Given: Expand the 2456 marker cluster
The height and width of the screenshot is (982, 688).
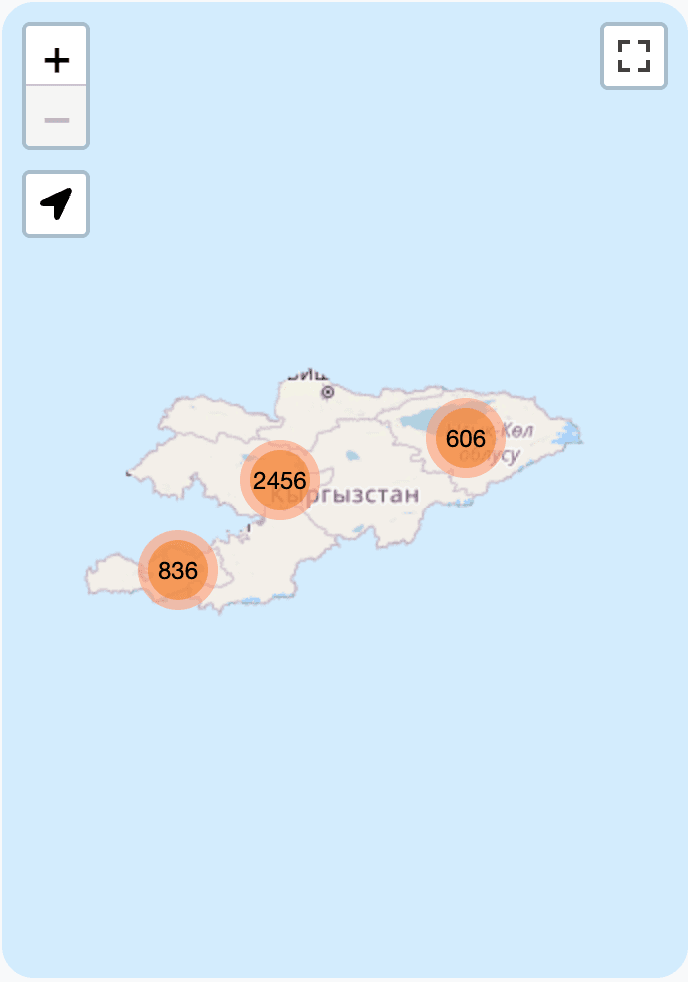Looking at the screenshot, I should pyautogui.click(x=280, y=480).
